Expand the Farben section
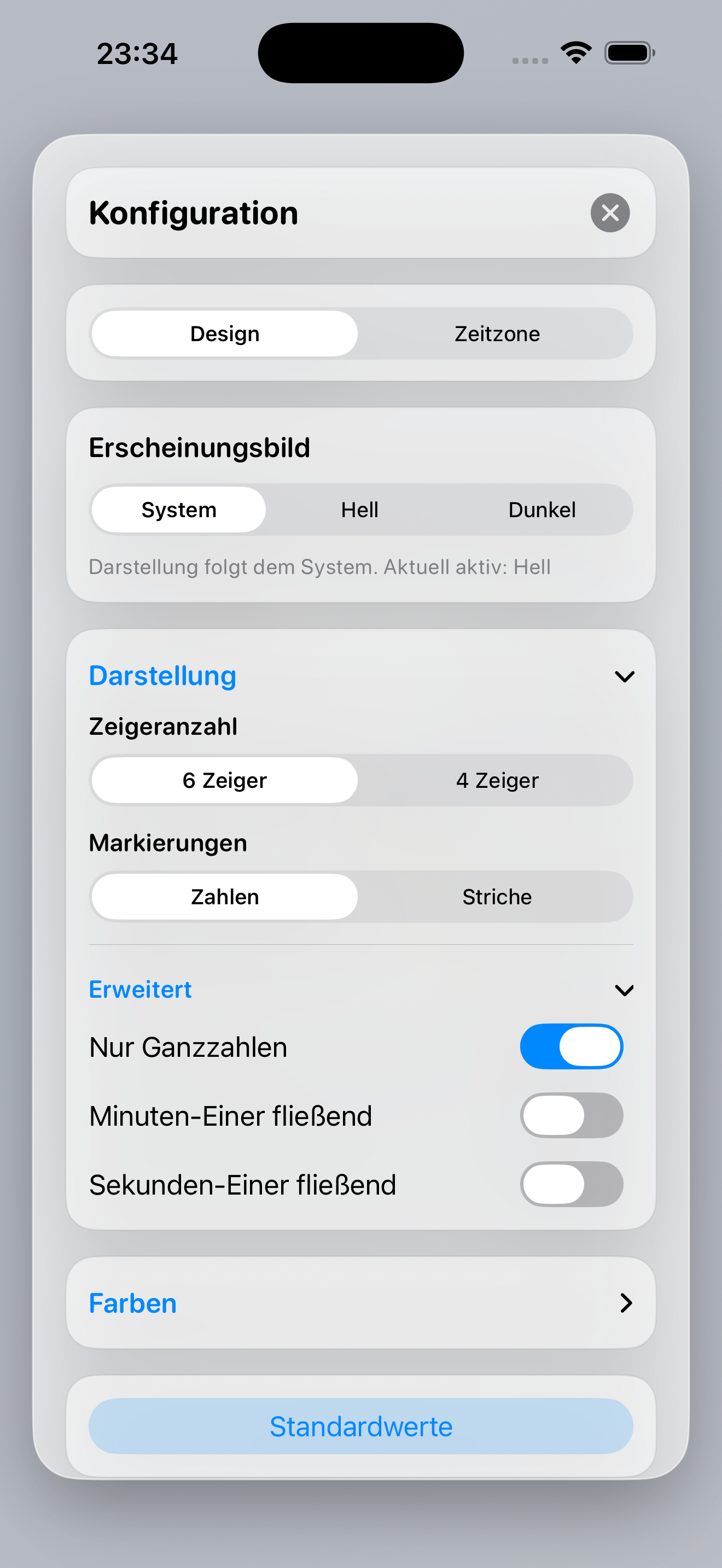722x1568 pixels. pos(625,1303)
